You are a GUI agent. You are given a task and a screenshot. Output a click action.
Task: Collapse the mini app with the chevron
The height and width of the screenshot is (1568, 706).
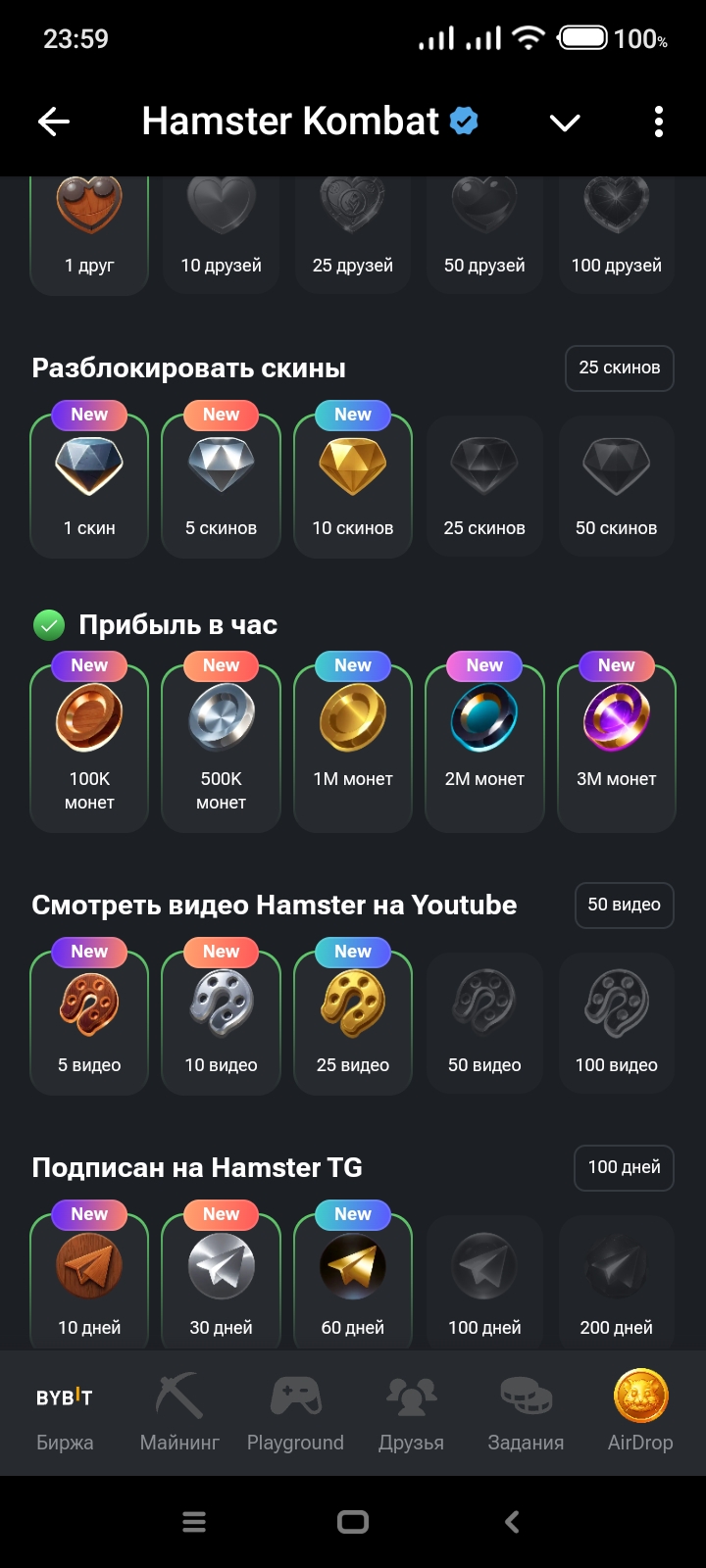565,122
